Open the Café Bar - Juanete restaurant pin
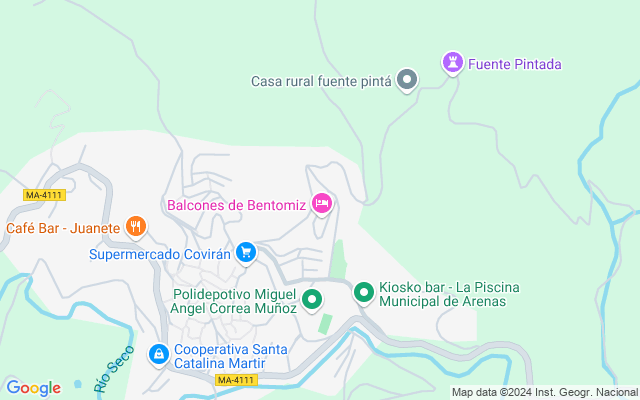 point(137,228)
